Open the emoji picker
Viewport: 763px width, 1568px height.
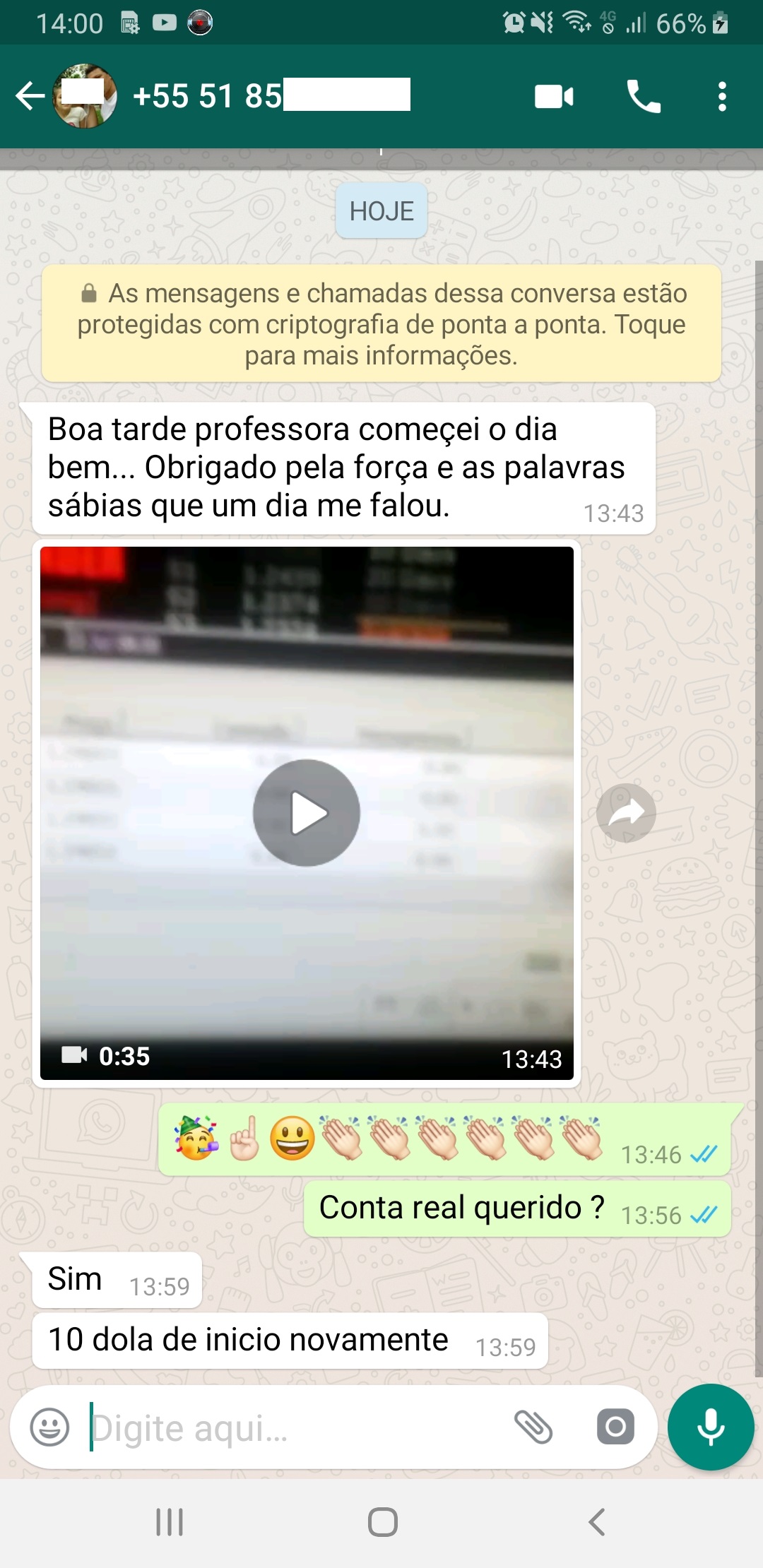pyautogui.click(x=49, y=1427)
